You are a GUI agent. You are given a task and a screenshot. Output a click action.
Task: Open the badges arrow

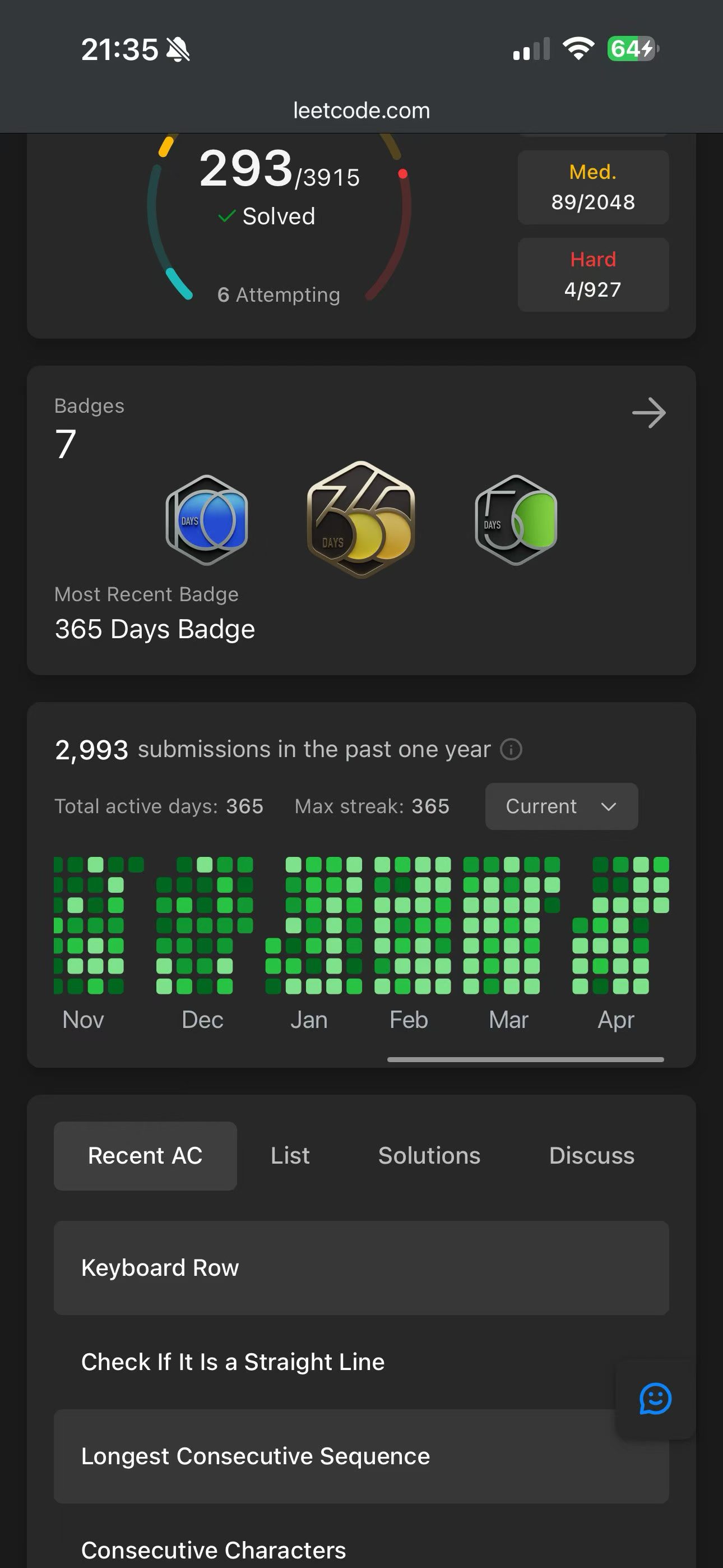coord(649,413)
